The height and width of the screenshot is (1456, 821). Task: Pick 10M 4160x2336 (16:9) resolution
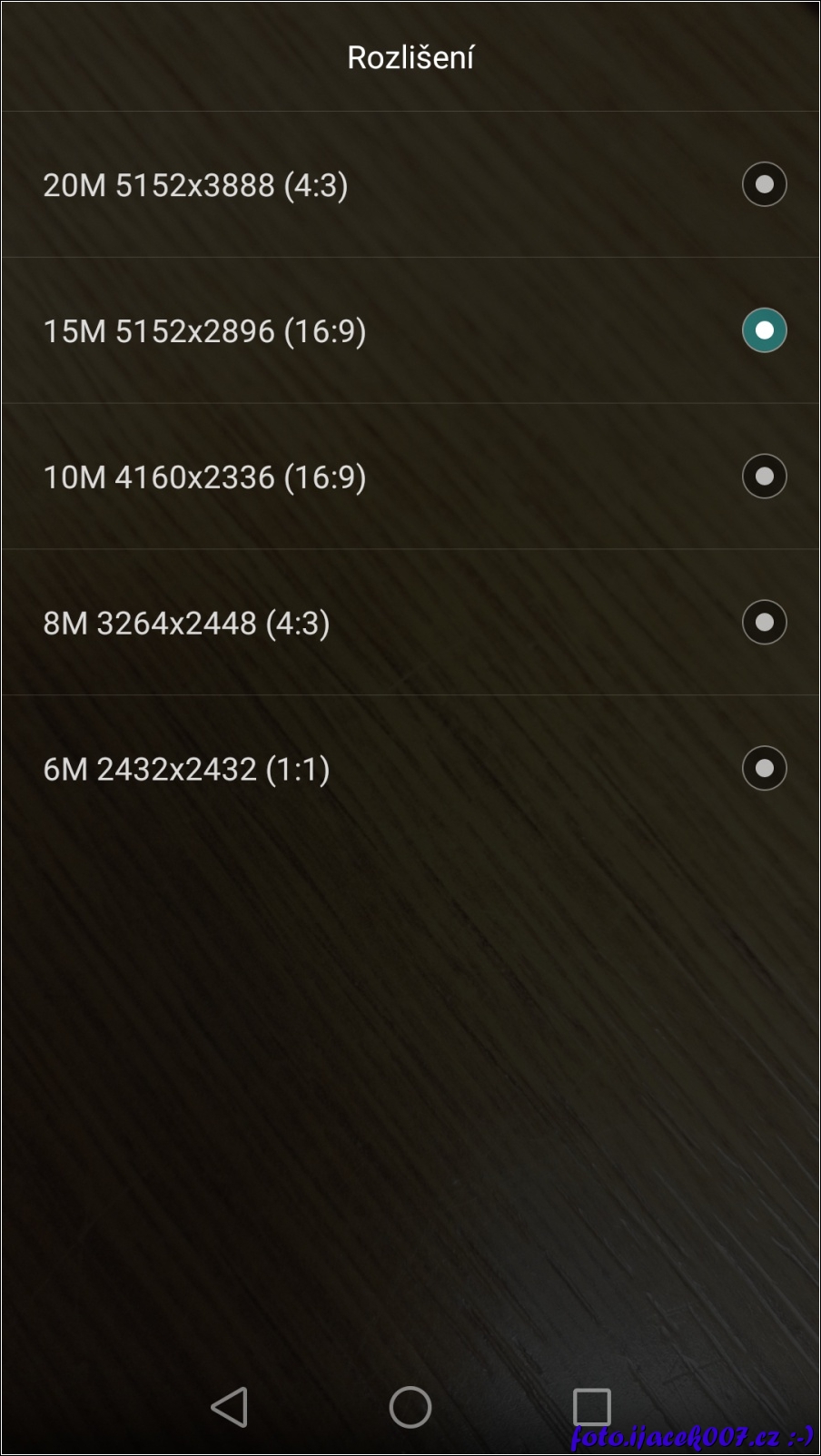764,477
